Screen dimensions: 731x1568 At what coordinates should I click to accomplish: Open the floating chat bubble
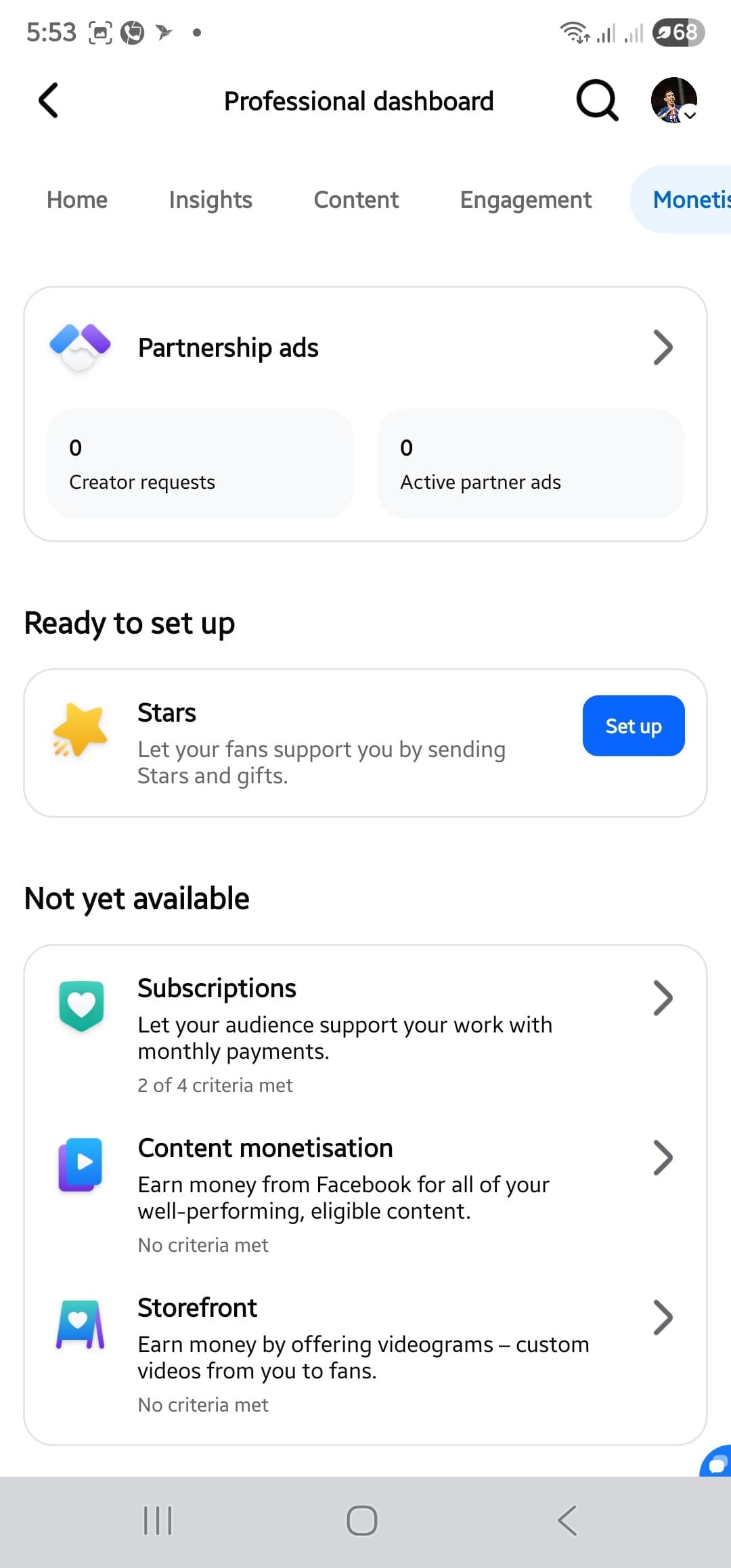[717, 1462]
